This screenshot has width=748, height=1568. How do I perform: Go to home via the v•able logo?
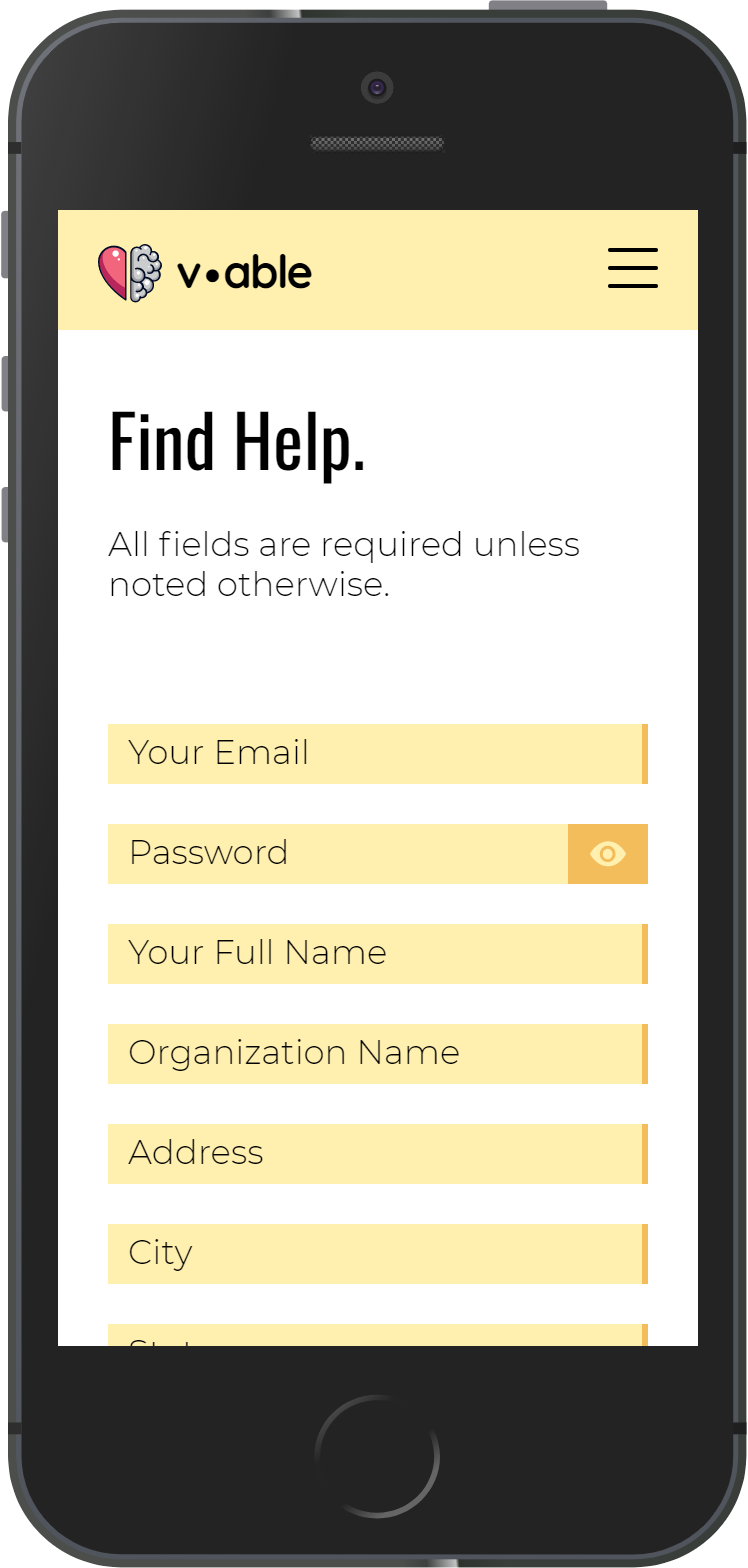pos(205,272)
